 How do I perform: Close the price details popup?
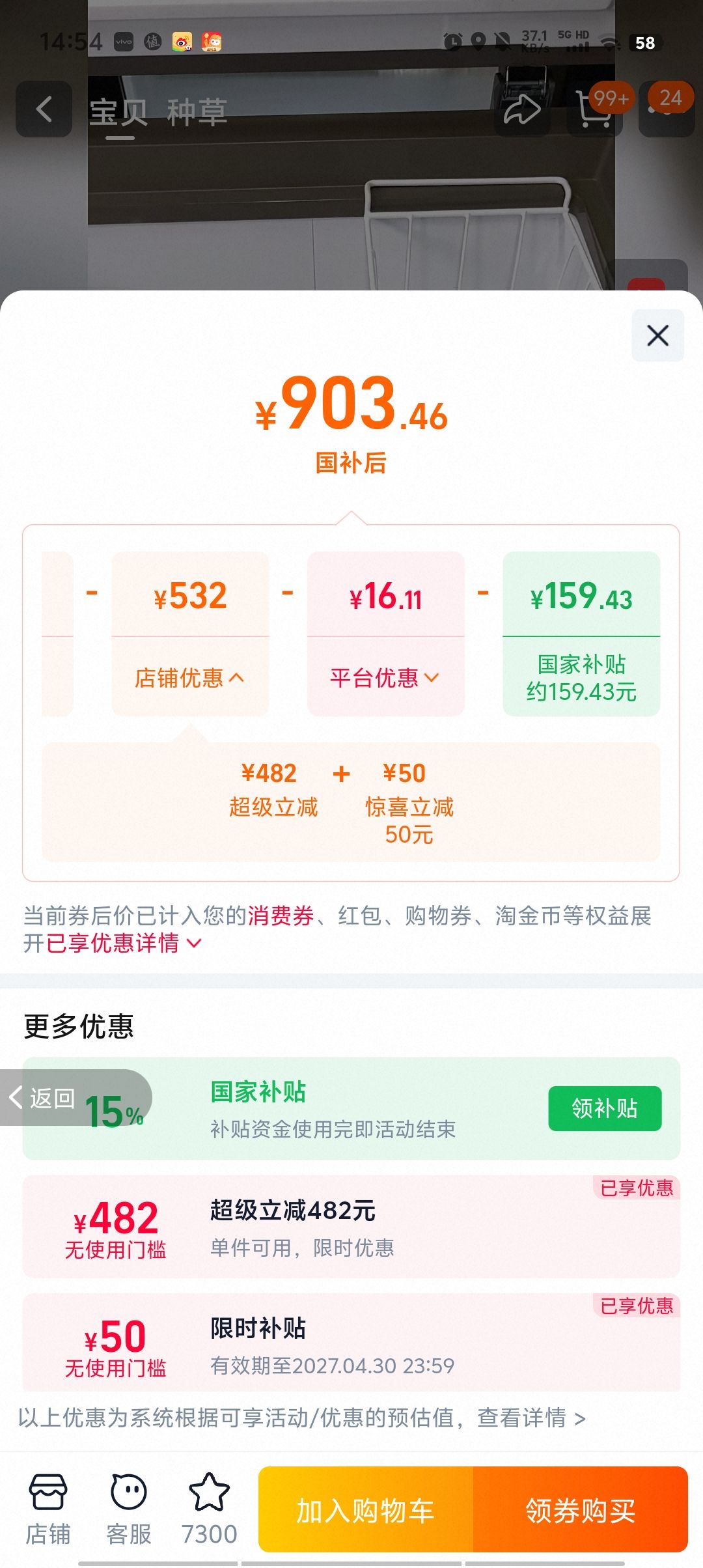[657, 335]
